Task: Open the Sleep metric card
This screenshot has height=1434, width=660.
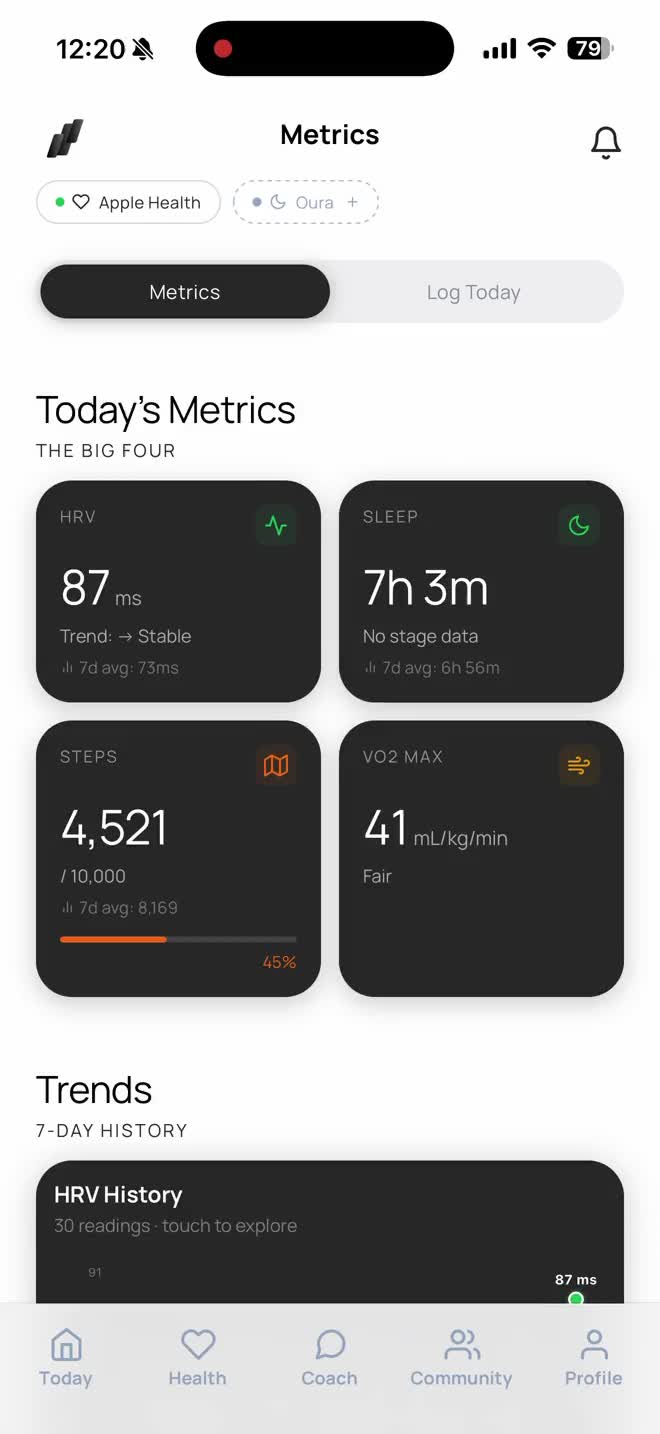Action: [481, 591]
